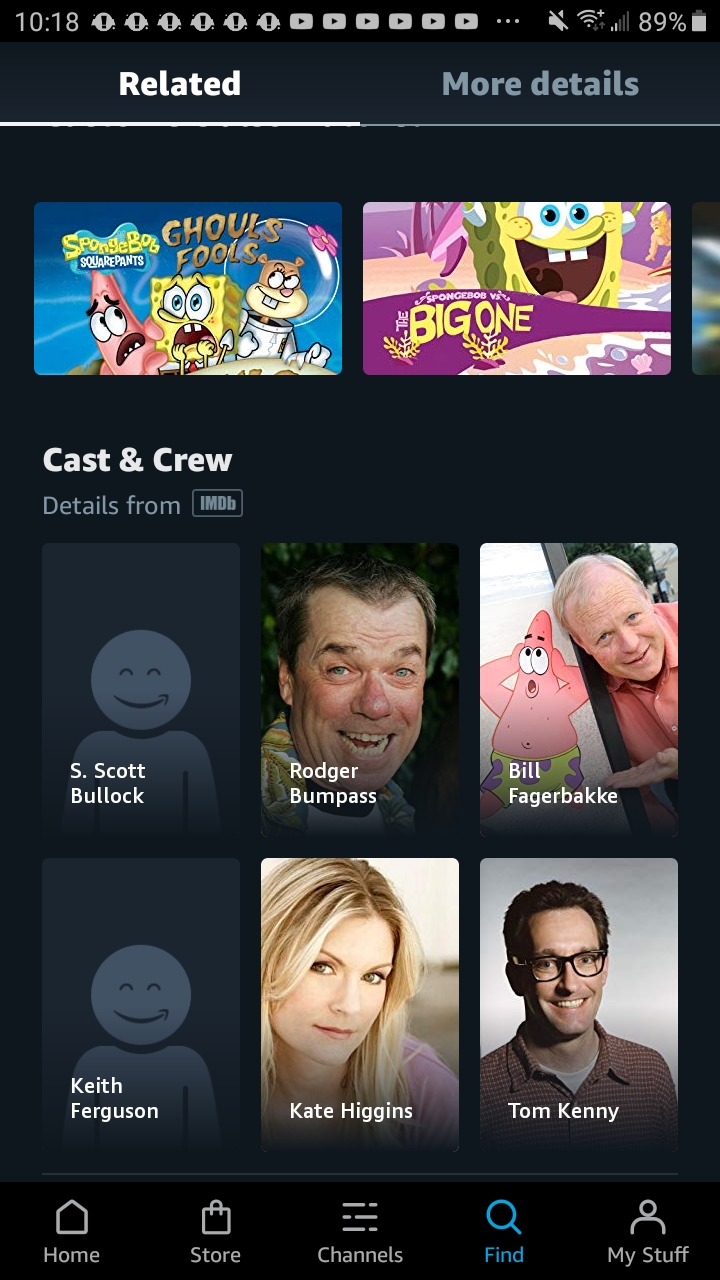Switch to the Related tab
Screen dimensions: 720x1280
click(x=180, y=84)
